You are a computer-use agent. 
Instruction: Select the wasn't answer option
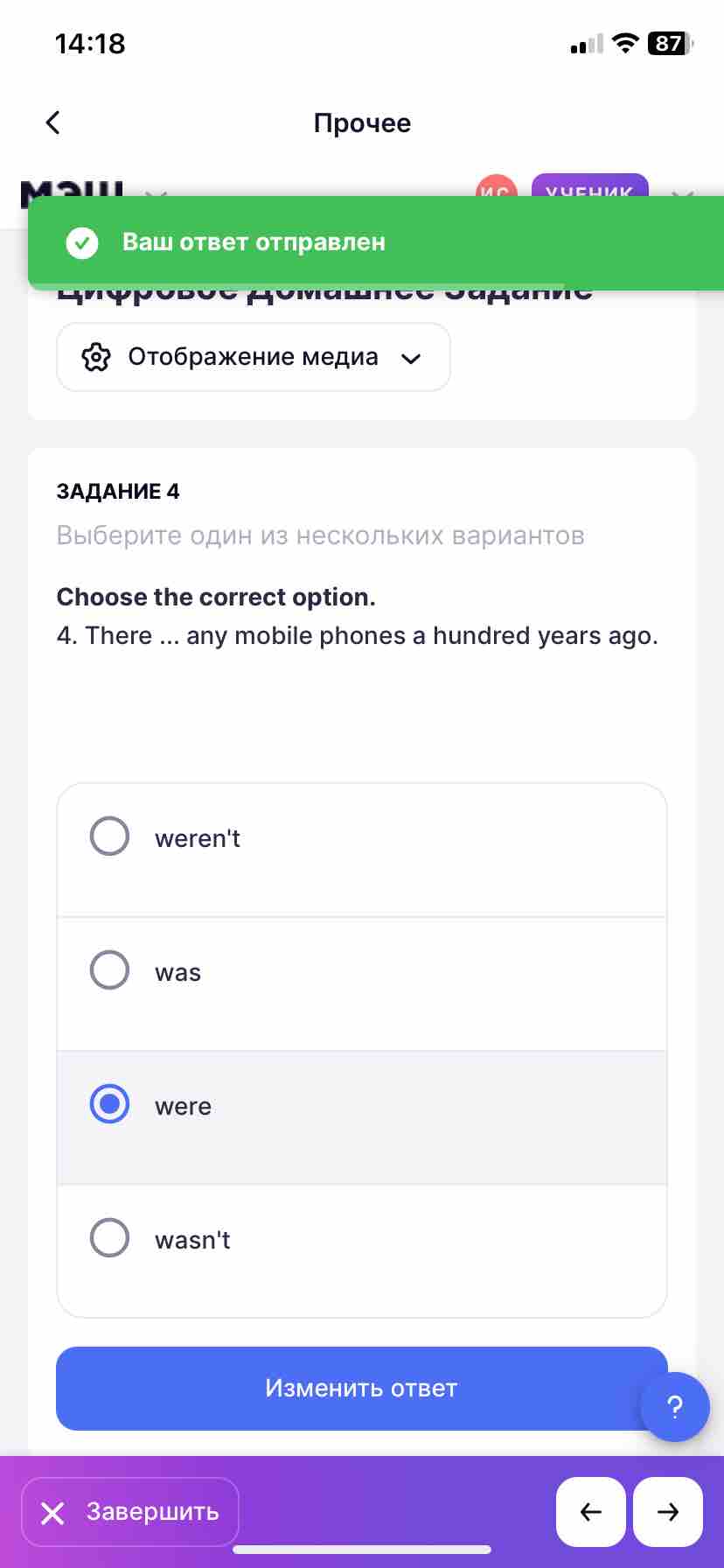pyautogui.click(x=362, y=1250)
